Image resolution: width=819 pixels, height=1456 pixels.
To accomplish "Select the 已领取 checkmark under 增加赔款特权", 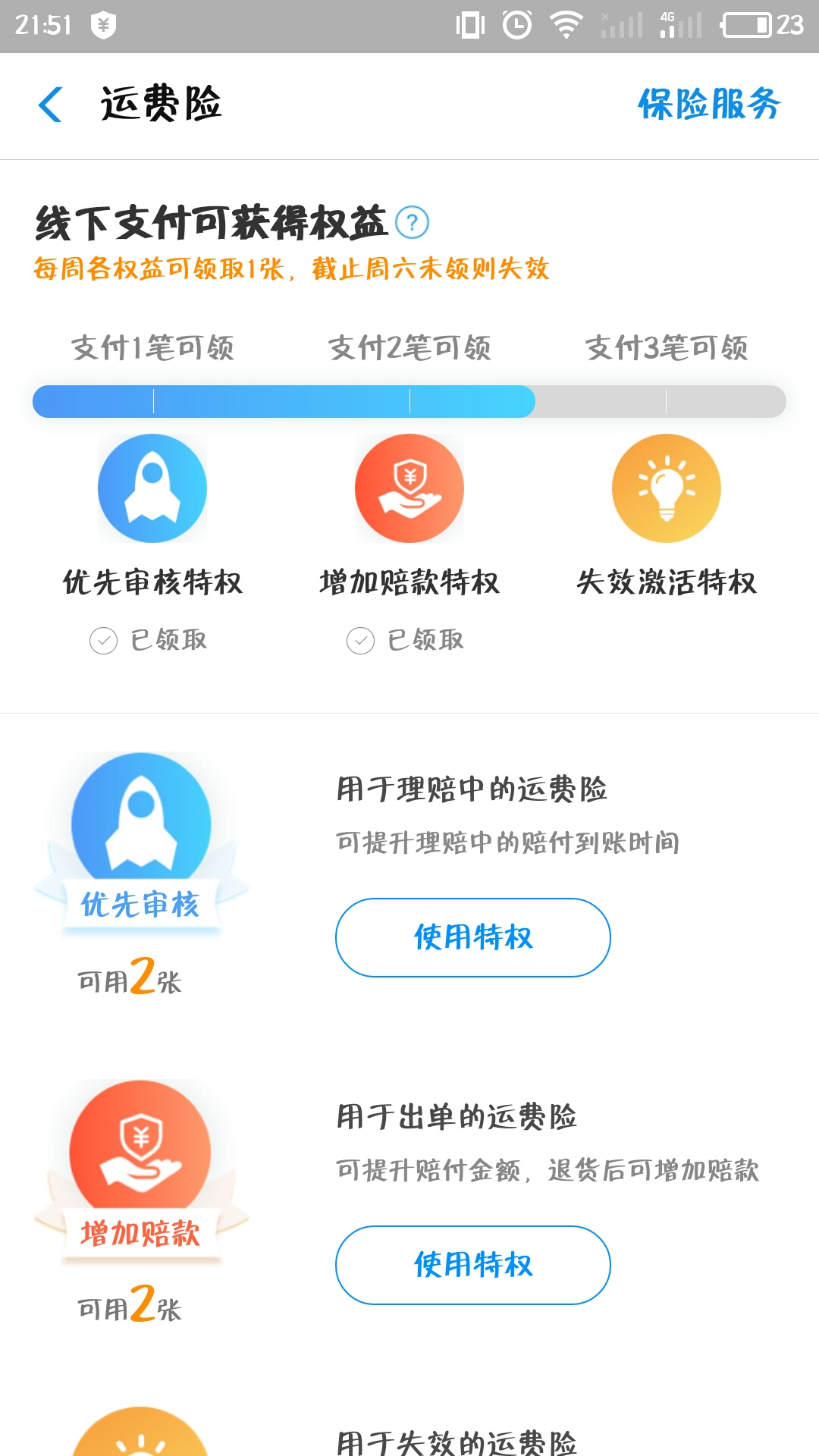I will pos(362,639).
